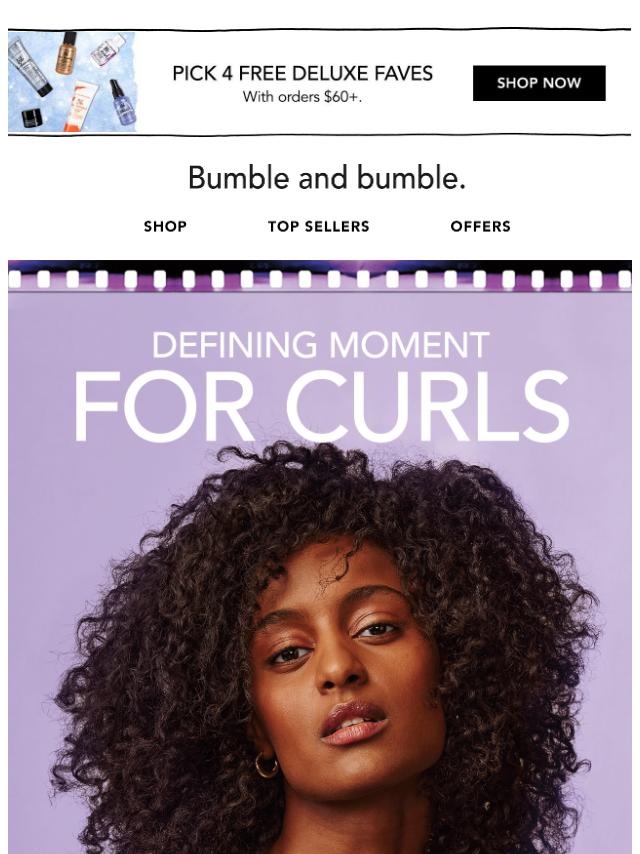Open the Shop link
The width and height of the screenshot is (640, 854).
pos(165,227)
